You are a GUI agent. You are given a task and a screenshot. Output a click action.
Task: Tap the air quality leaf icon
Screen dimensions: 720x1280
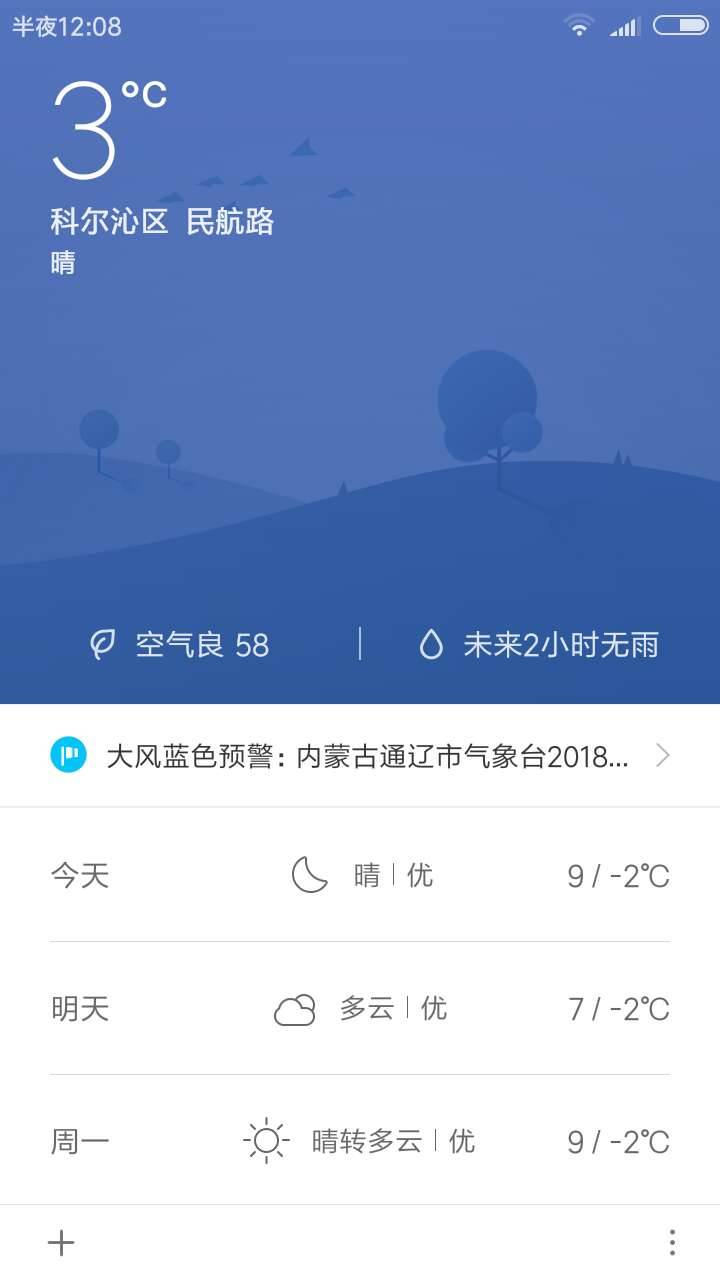[x=103, y=645]
